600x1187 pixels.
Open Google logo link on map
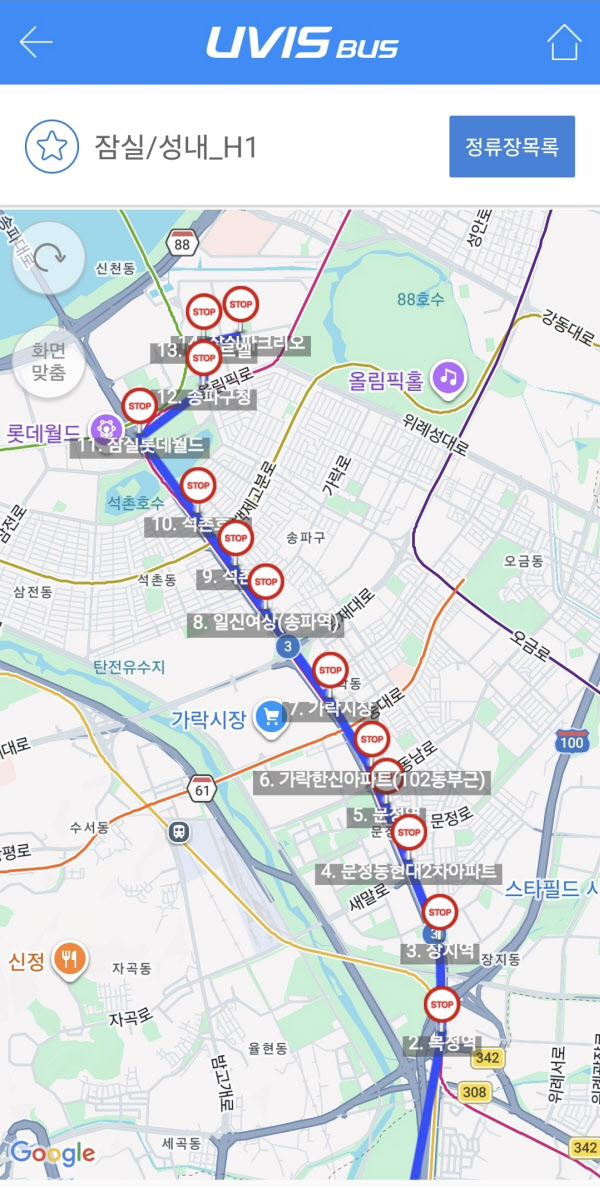[x=52, y=1153]
